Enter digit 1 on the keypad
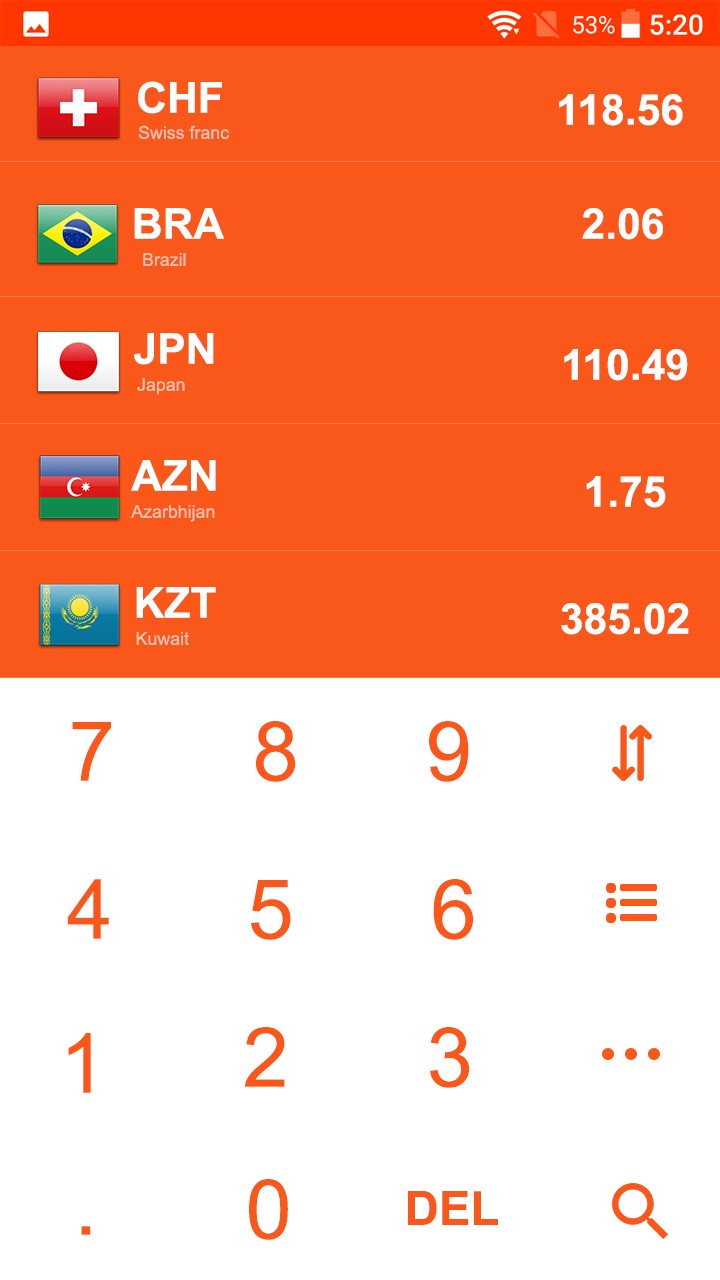 pyautogui.click(x=84, y=1062)
